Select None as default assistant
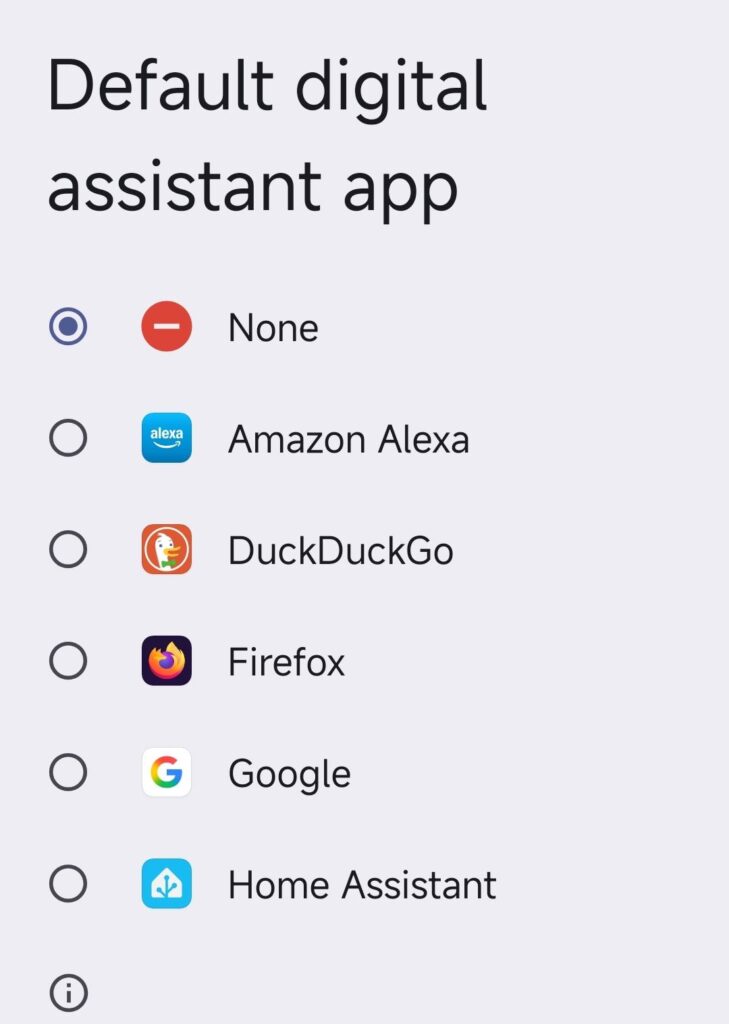 [68, 327]
